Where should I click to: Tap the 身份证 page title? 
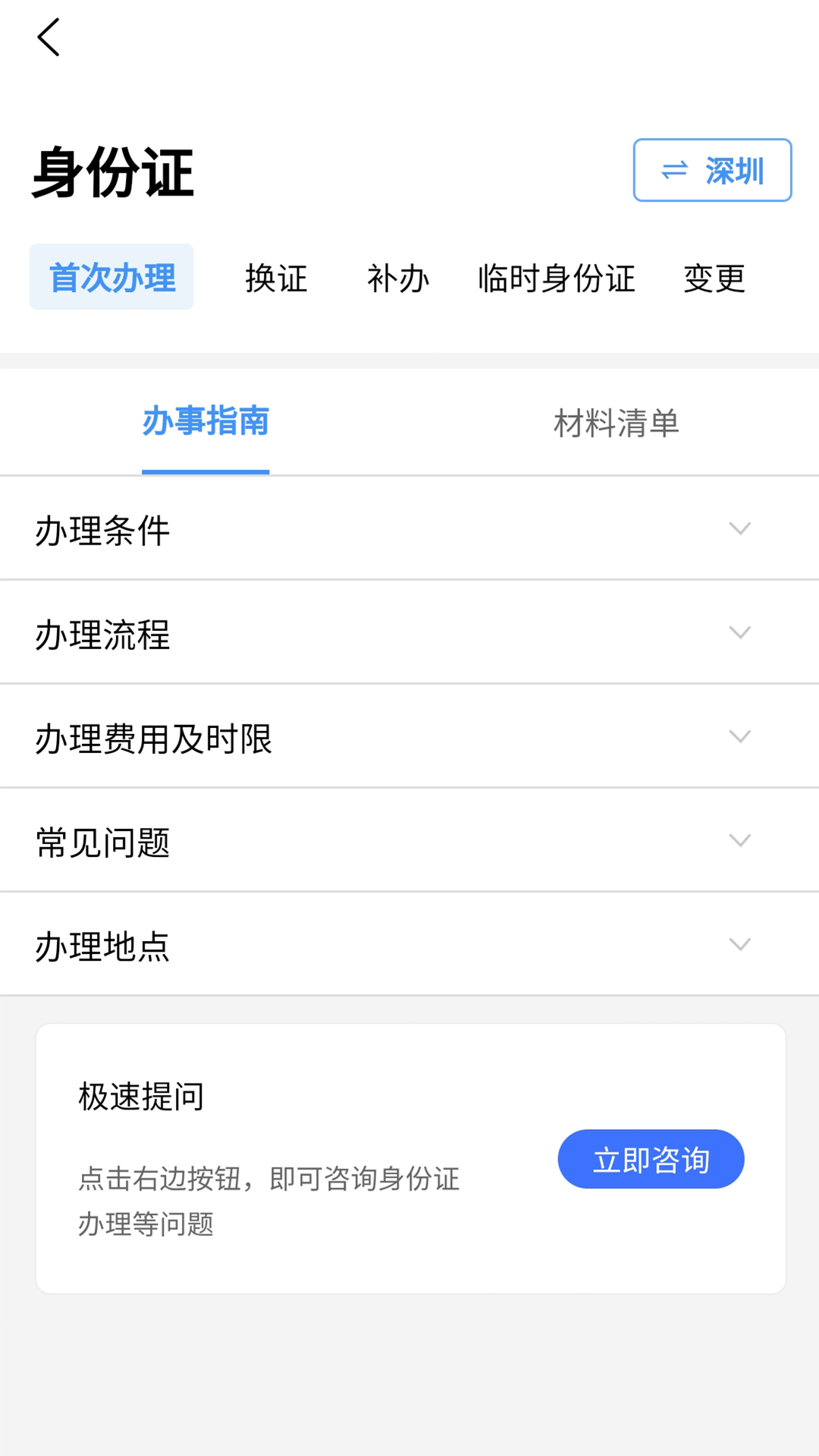point(114,173)
